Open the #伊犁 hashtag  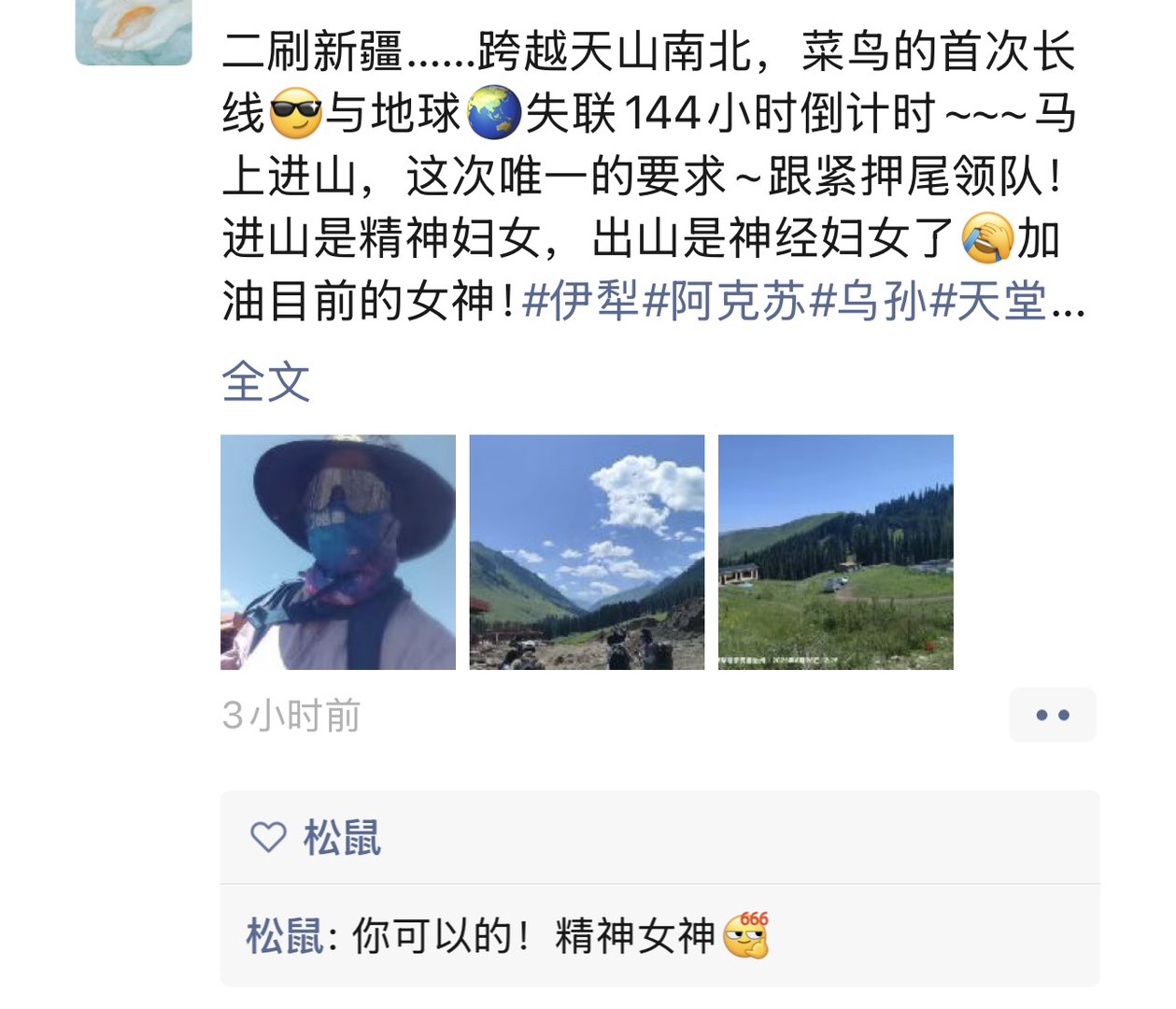pos(581,302)
